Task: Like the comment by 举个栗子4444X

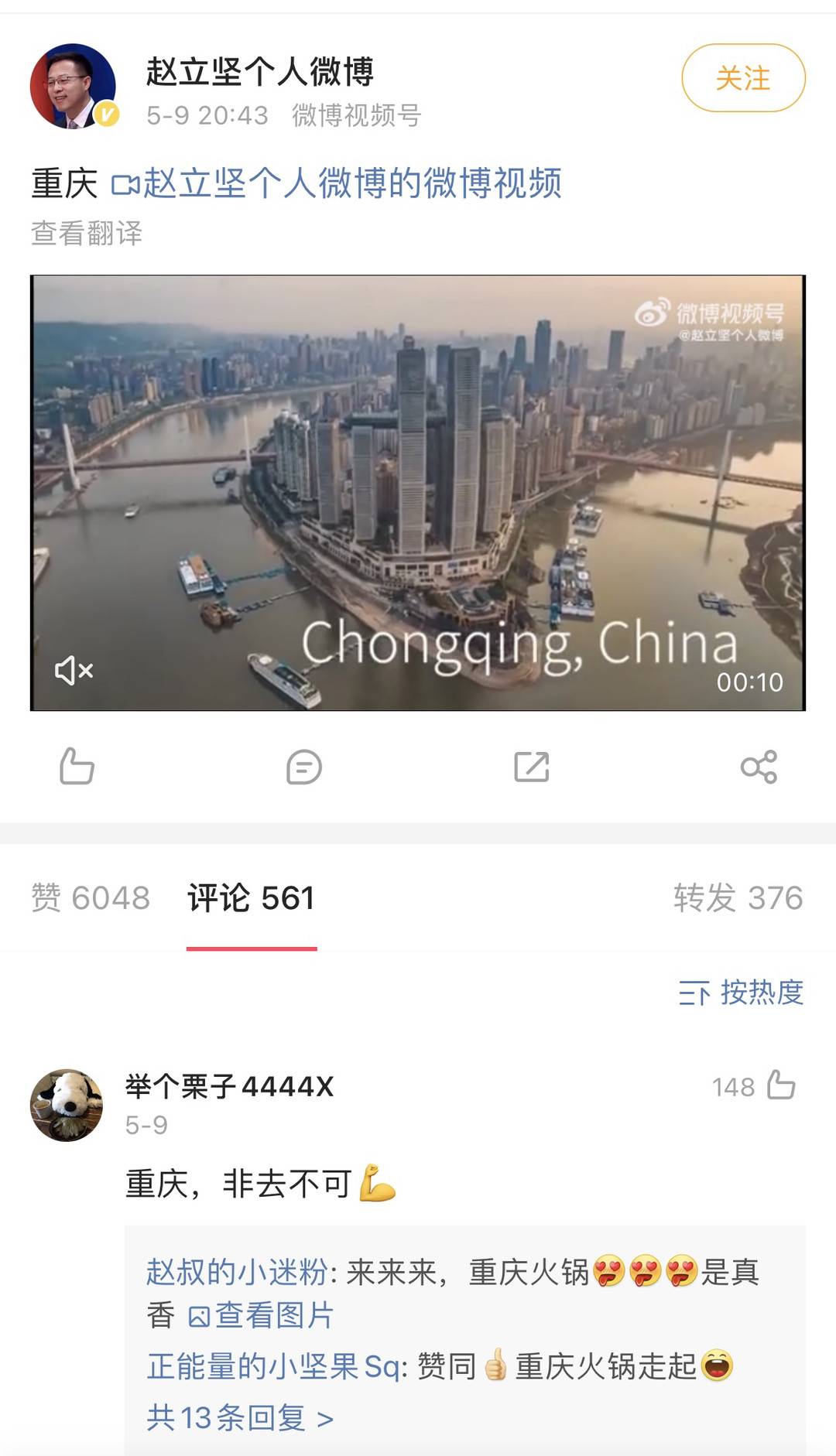Action: [780, 1085]
